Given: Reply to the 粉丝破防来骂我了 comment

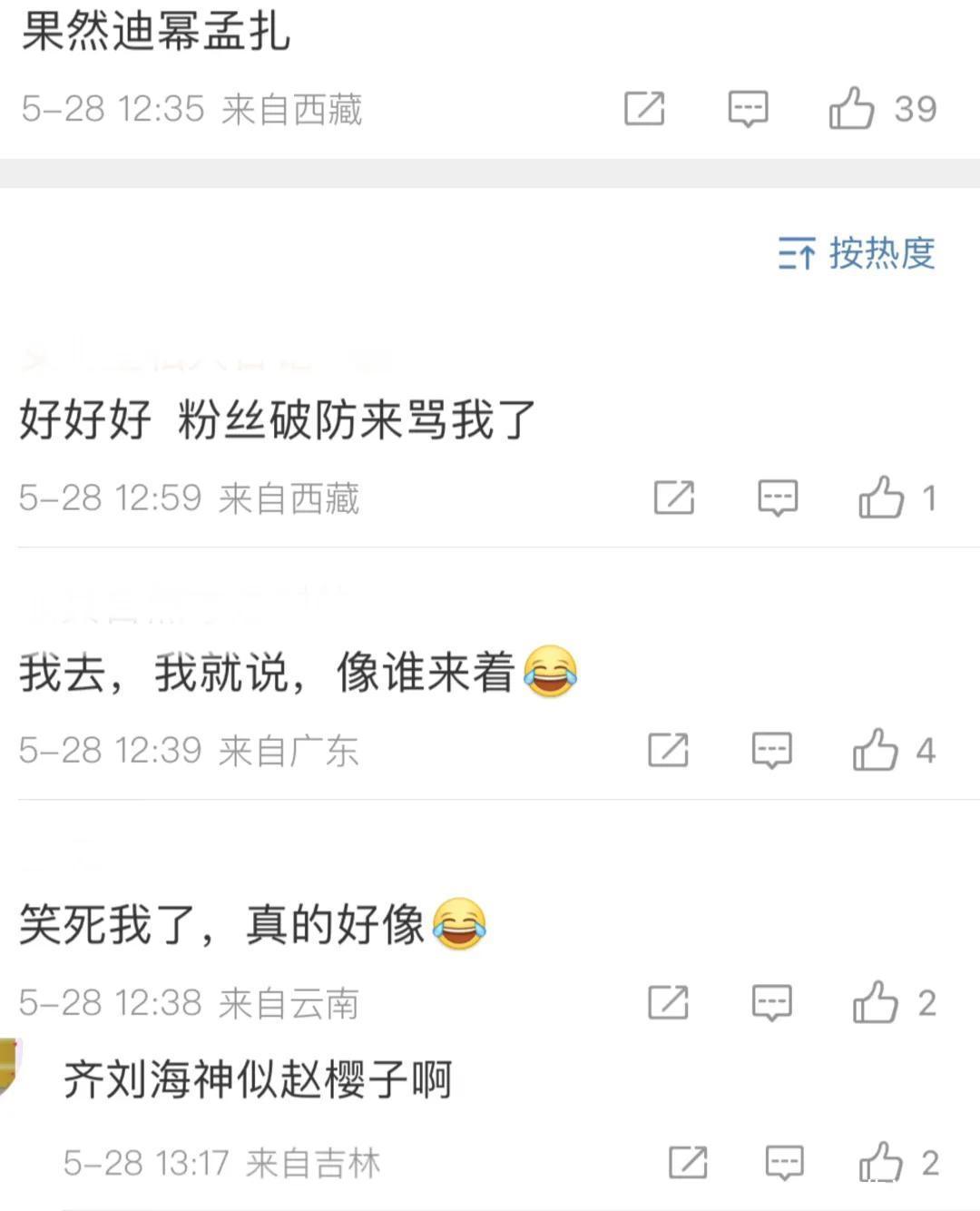Looking at the screenshot, I should tap(778, 497).
